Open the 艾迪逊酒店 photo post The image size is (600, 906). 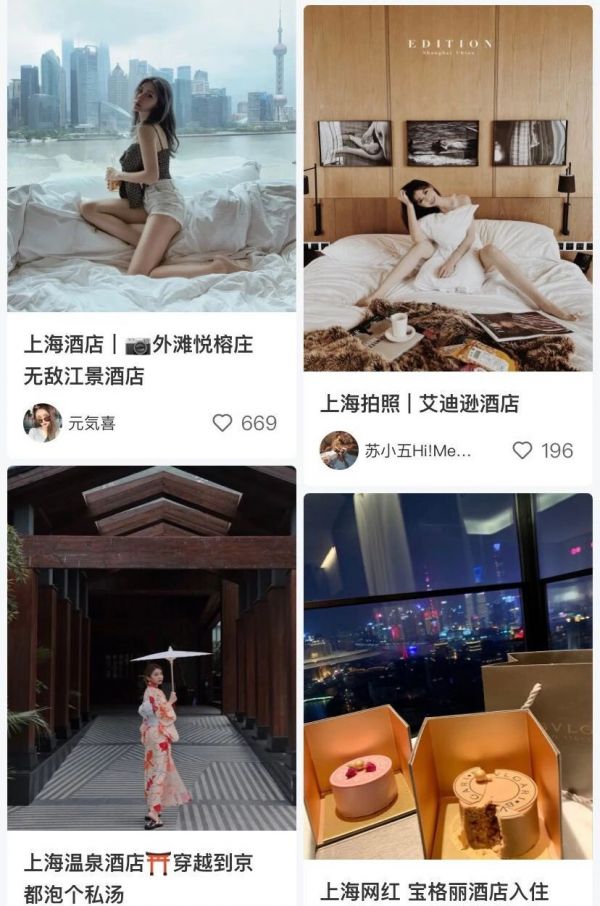448,190
